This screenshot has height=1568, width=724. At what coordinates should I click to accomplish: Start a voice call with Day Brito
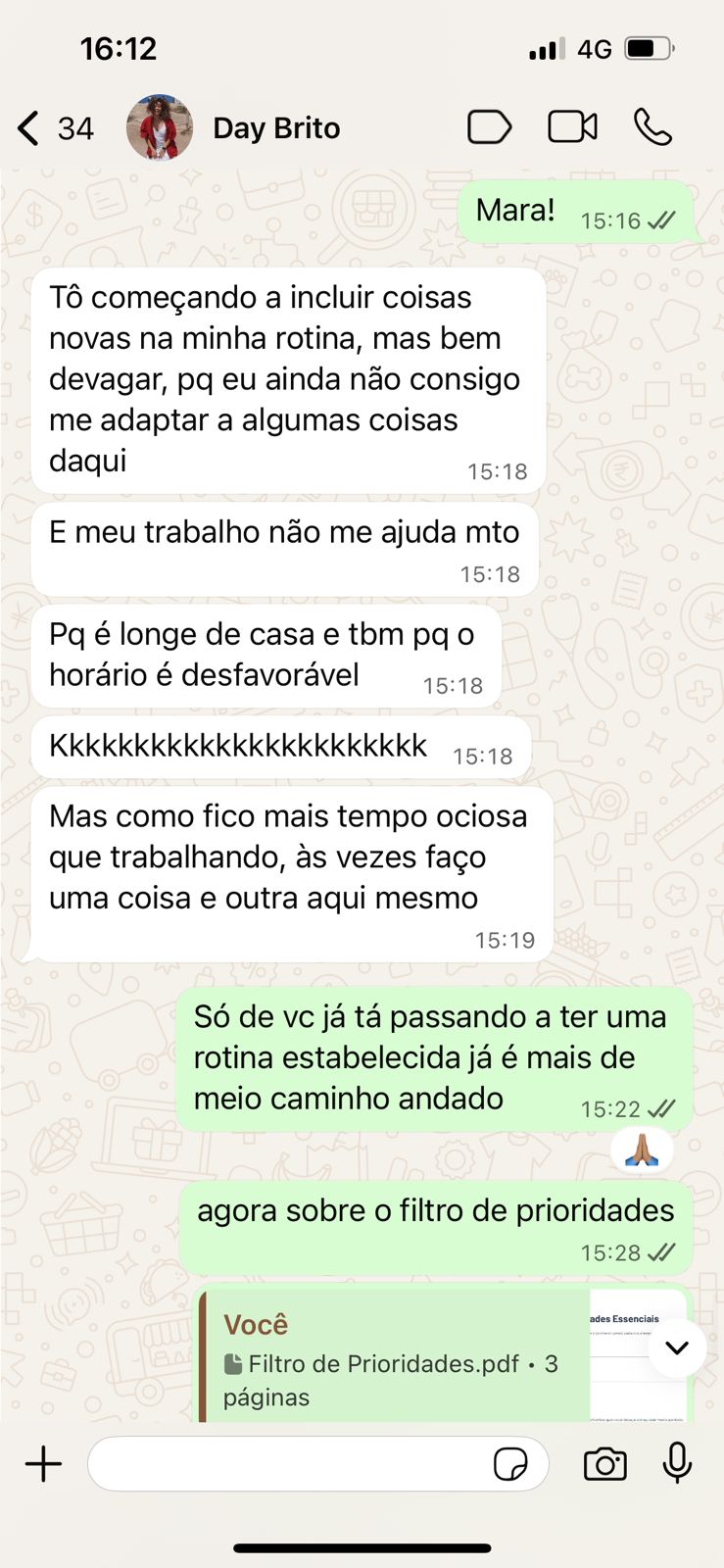point(652,127)
